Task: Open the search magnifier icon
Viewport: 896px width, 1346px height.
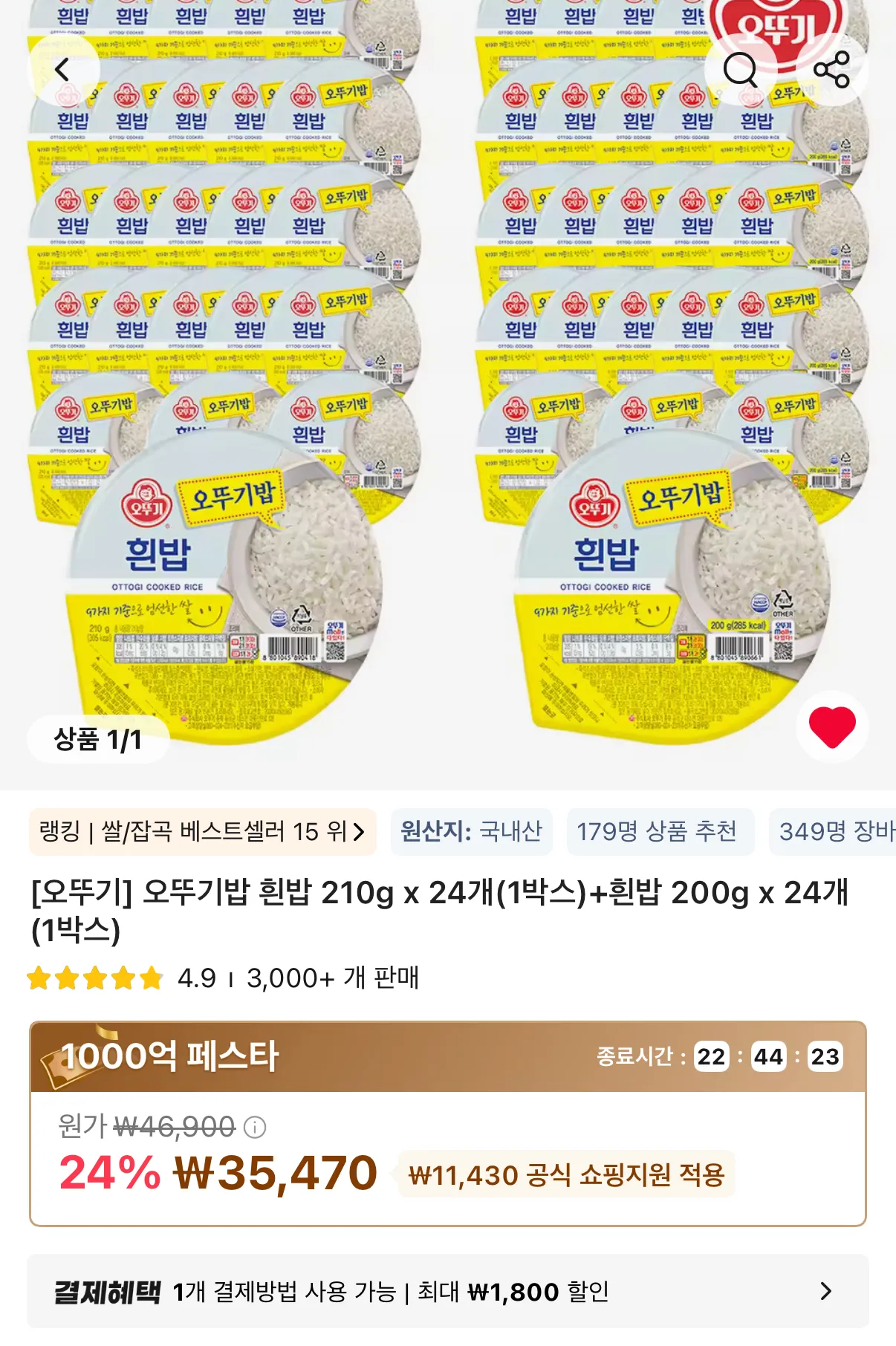Action: pyautogui.click(x=740, y=70)
